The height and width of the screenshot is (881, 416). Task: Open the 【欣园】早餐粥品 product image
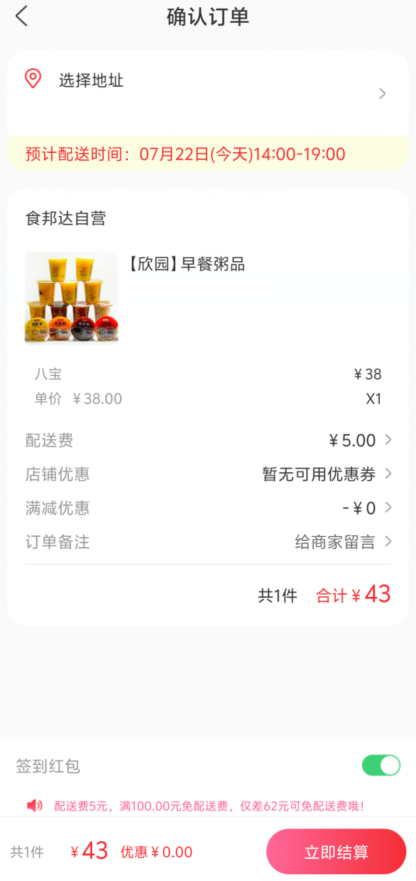tap(71, 298)
